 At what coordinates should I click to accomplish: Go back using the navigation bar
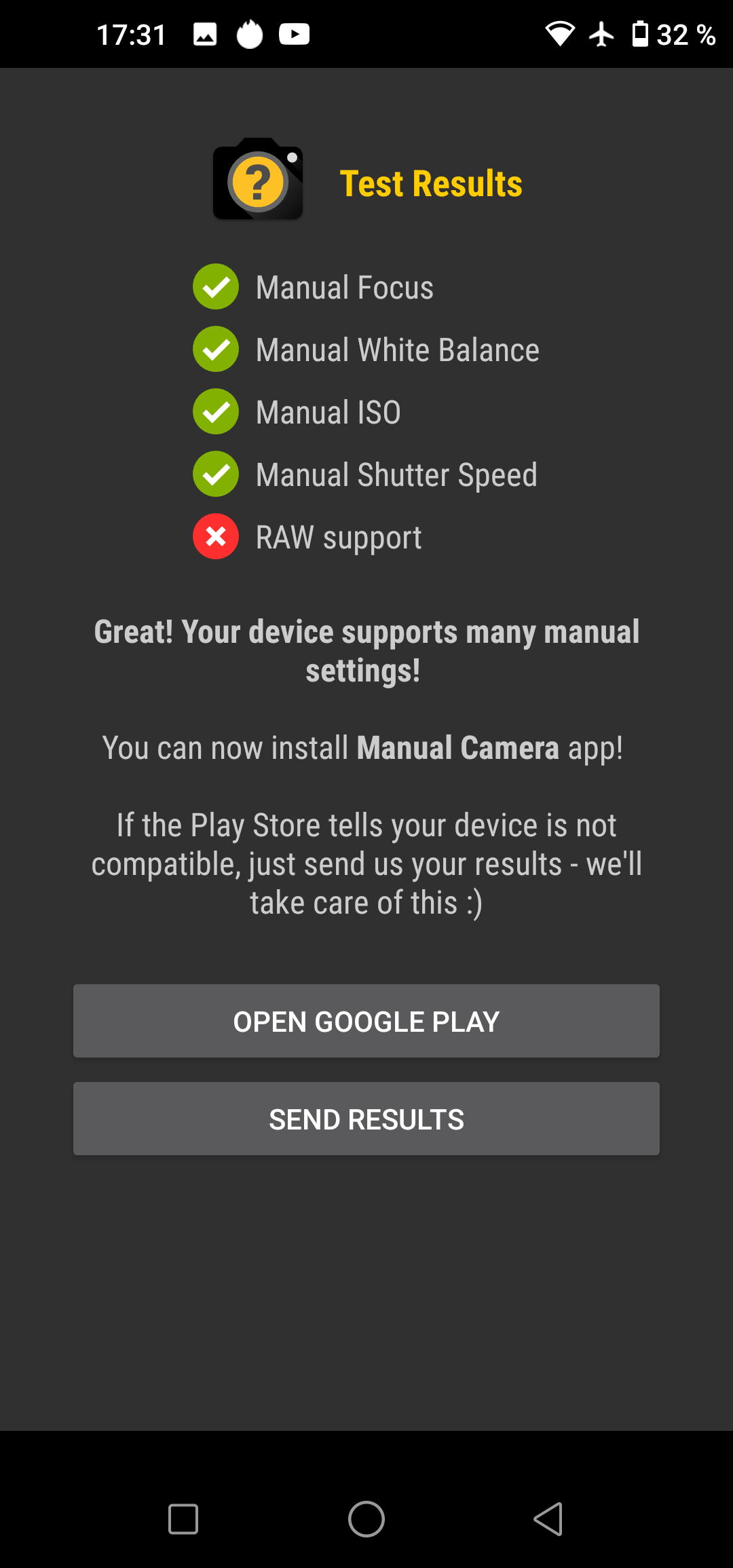(x=548, y=1518)
